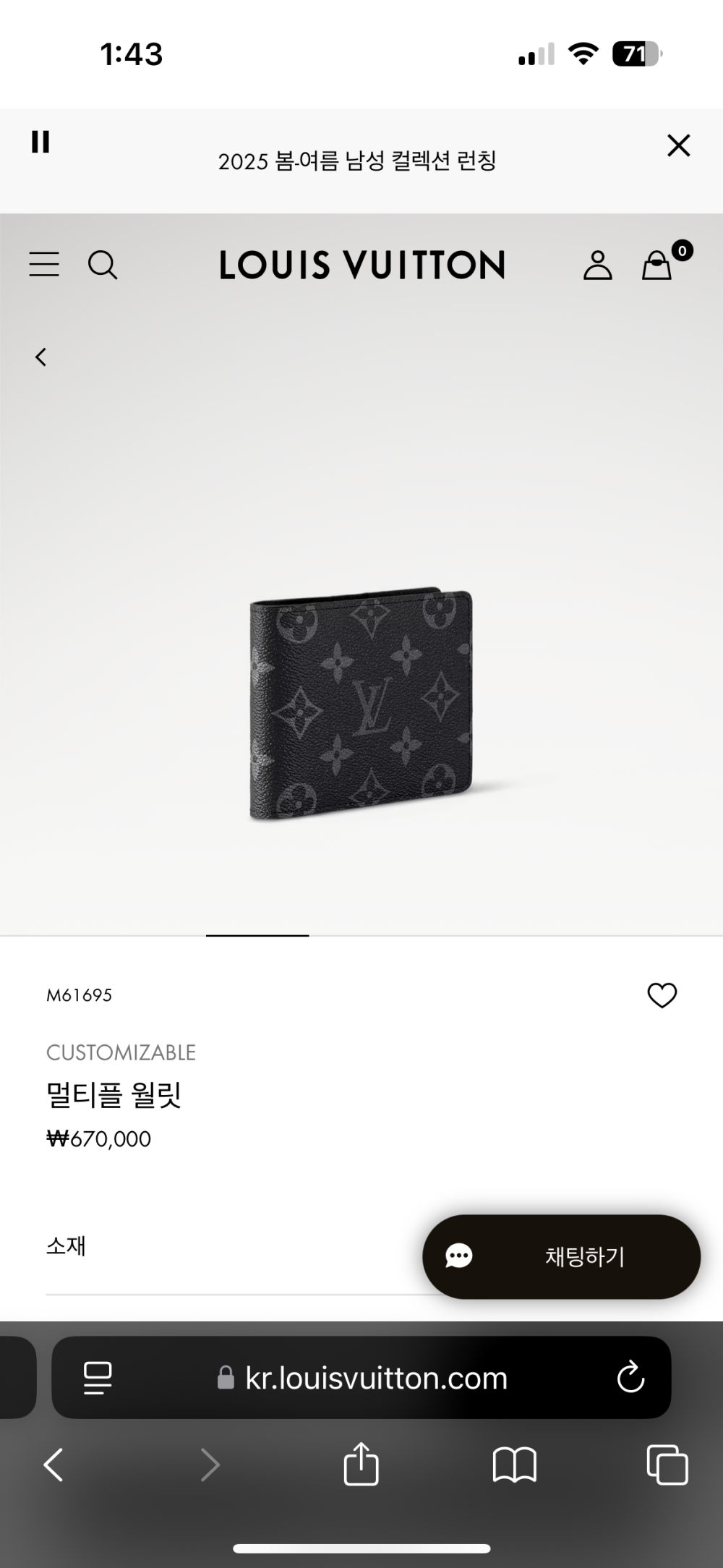Pause the announcement banner rotation
Screen dimensions: 723x1568
40,142
